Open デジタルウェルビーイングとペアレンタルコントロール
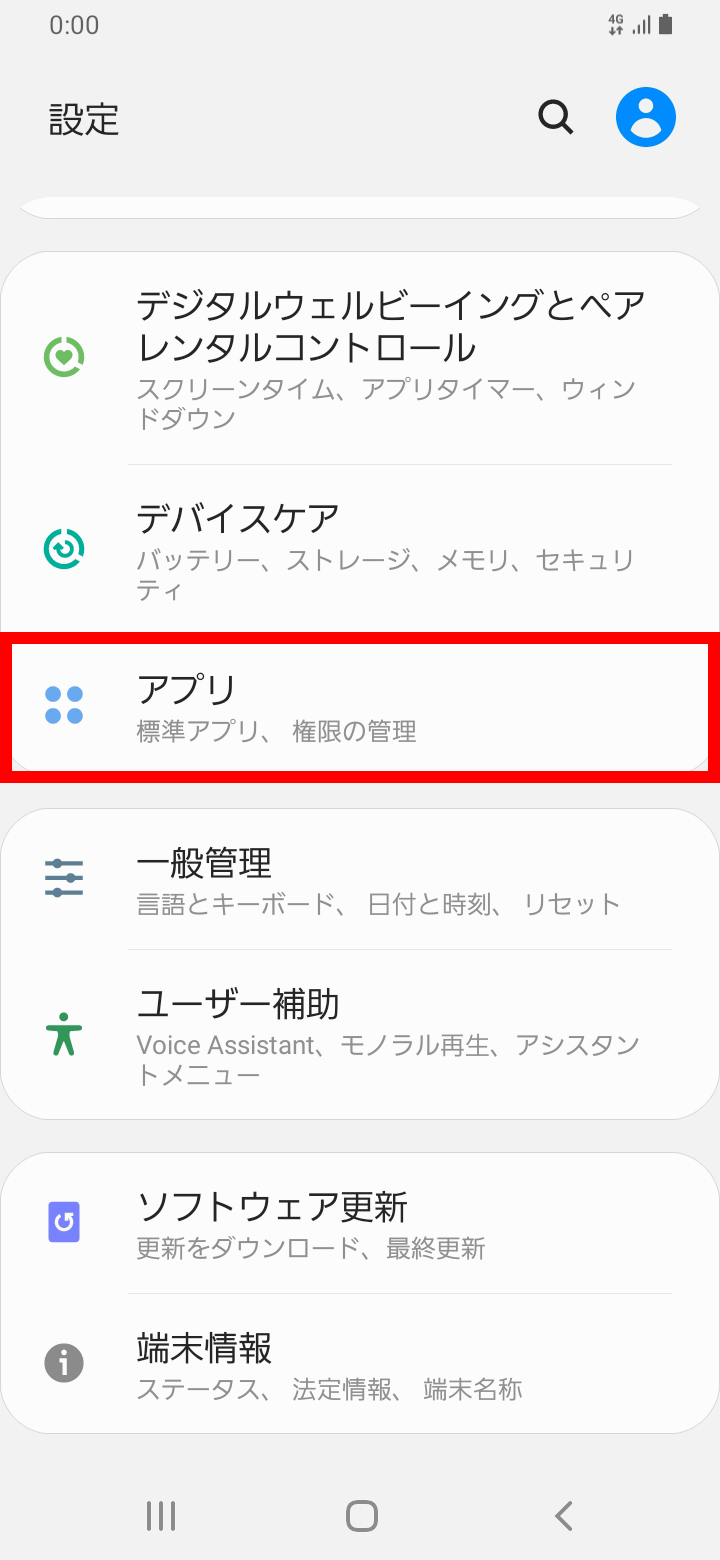 360,358
